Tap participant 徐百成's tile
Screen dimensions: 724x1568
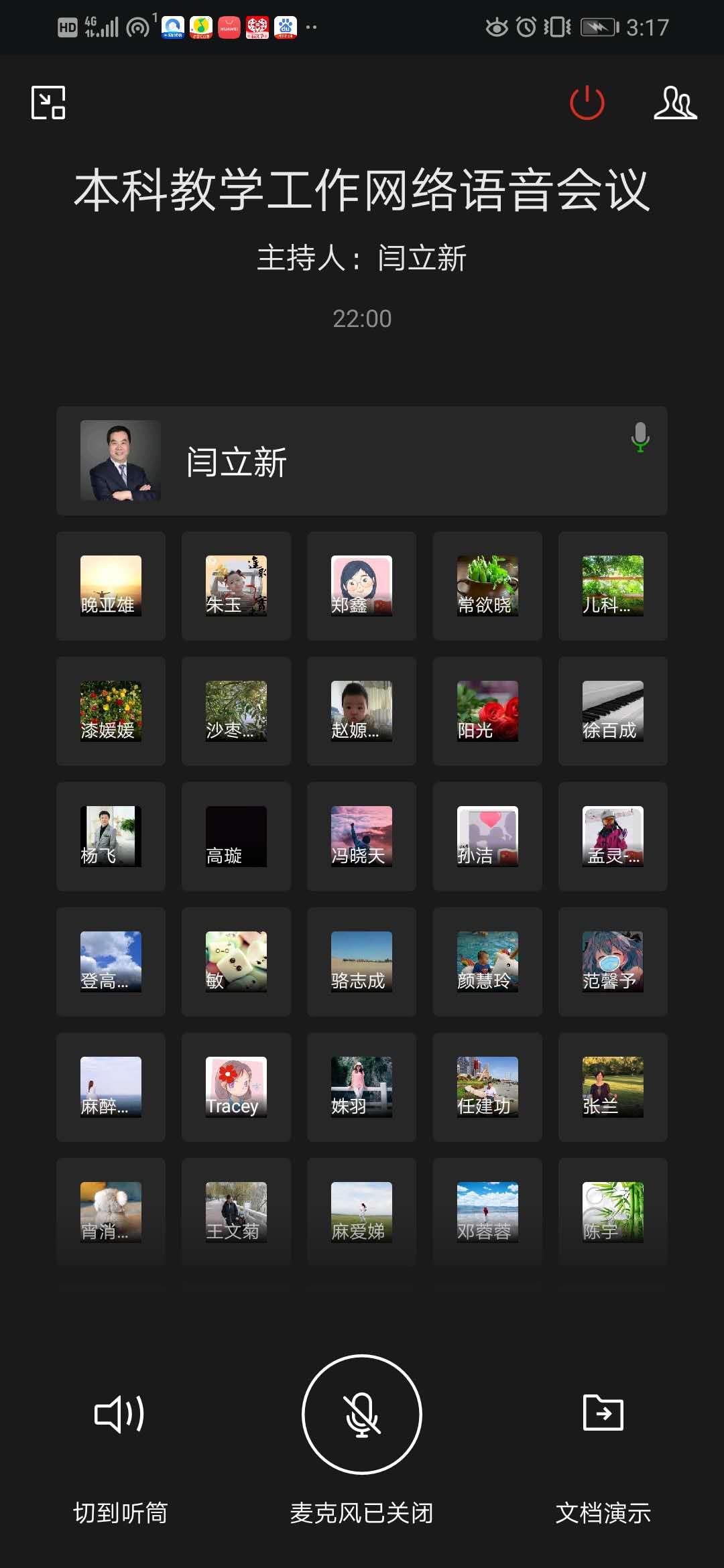coord(613,711)
